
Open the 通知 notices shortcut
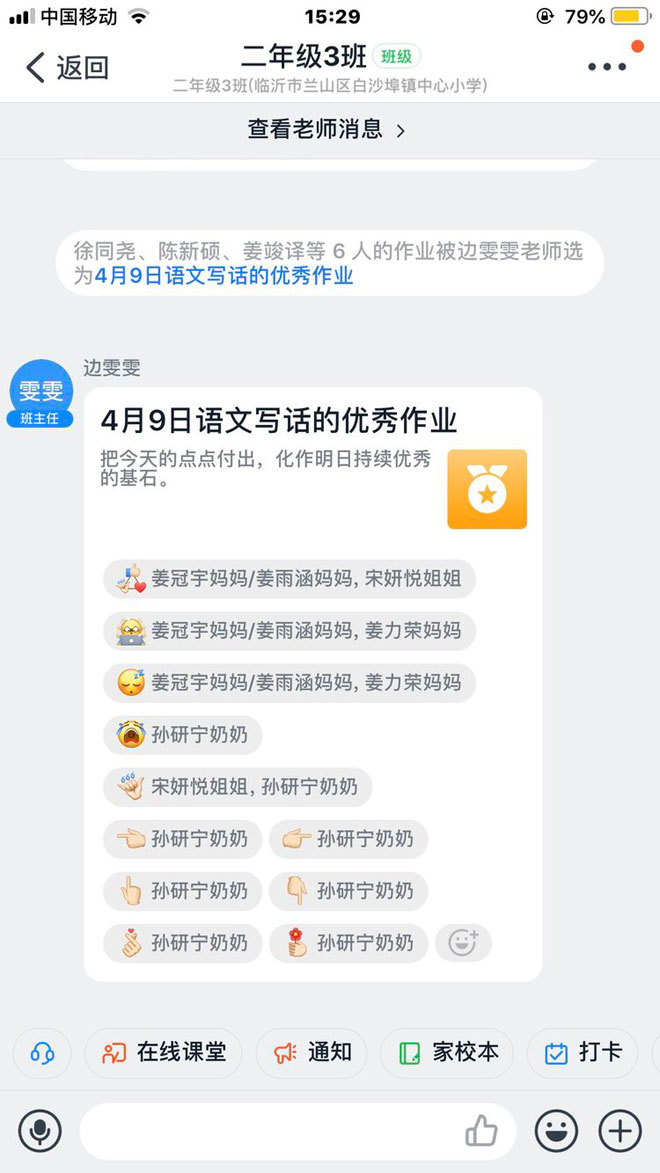tap(312, 1053)
